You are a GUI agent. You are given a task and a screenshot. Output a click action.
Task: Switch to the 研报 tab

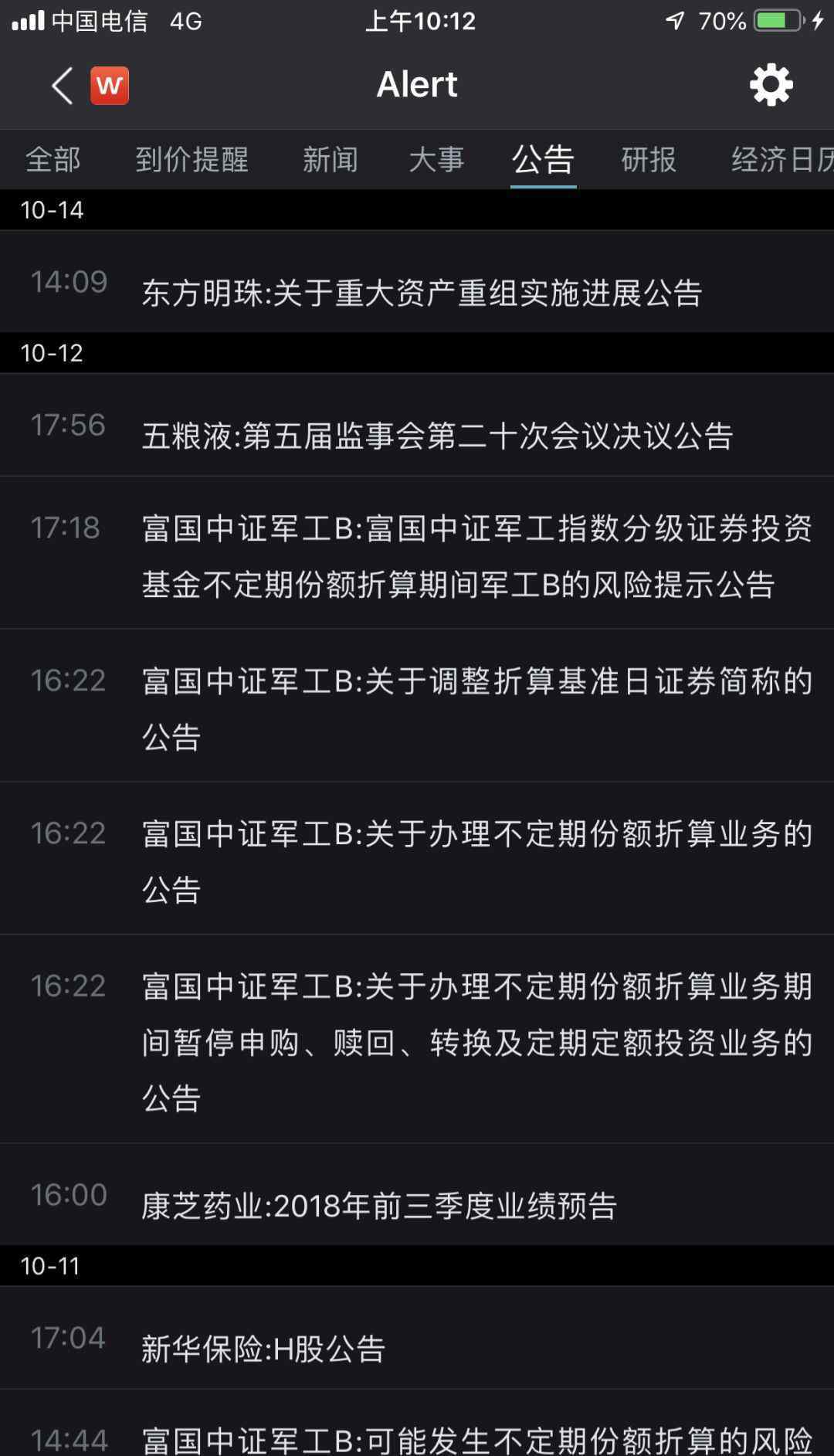pyautogui.click(x=649, y=160)
